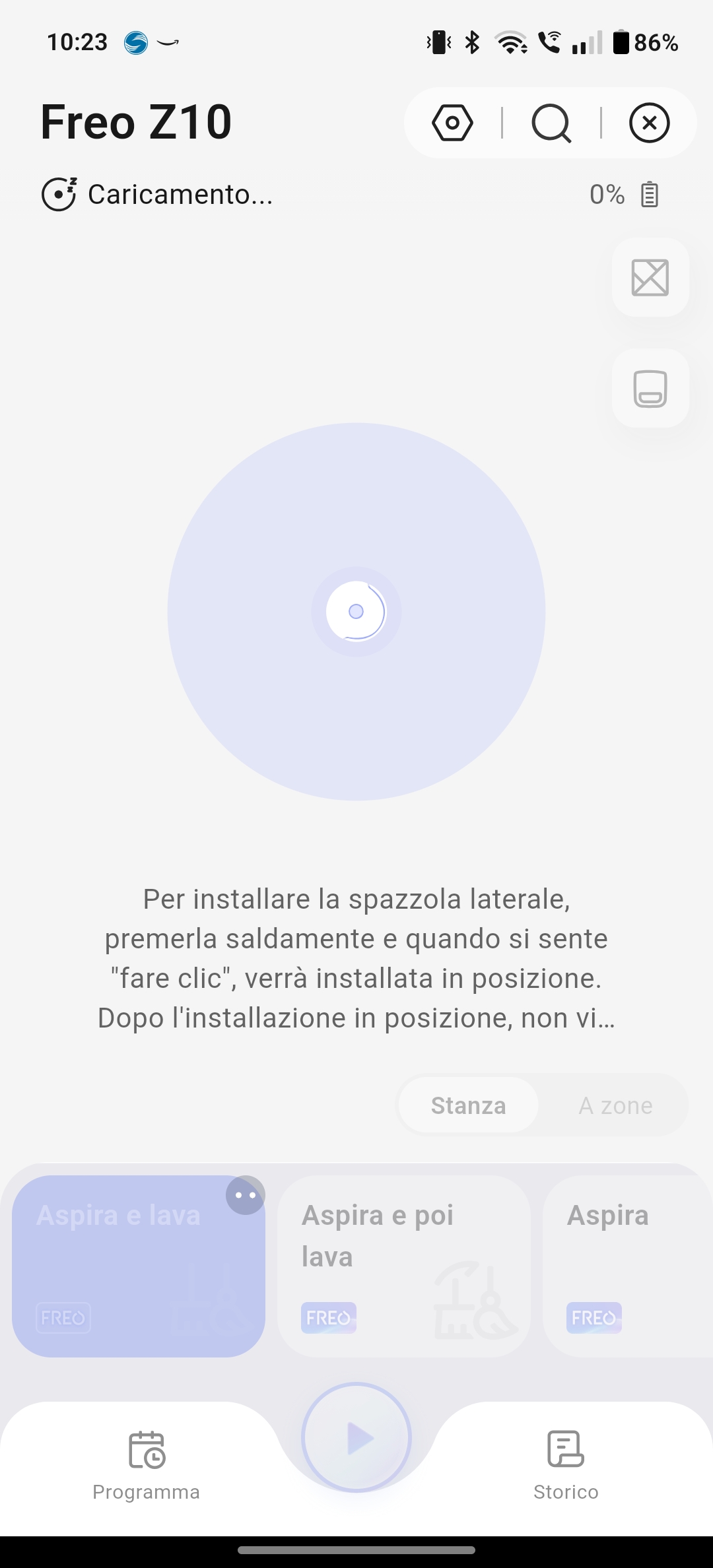This screenshot has height=1568, width=713.
Task: Open the map icon button
Action: coord(650,277)
